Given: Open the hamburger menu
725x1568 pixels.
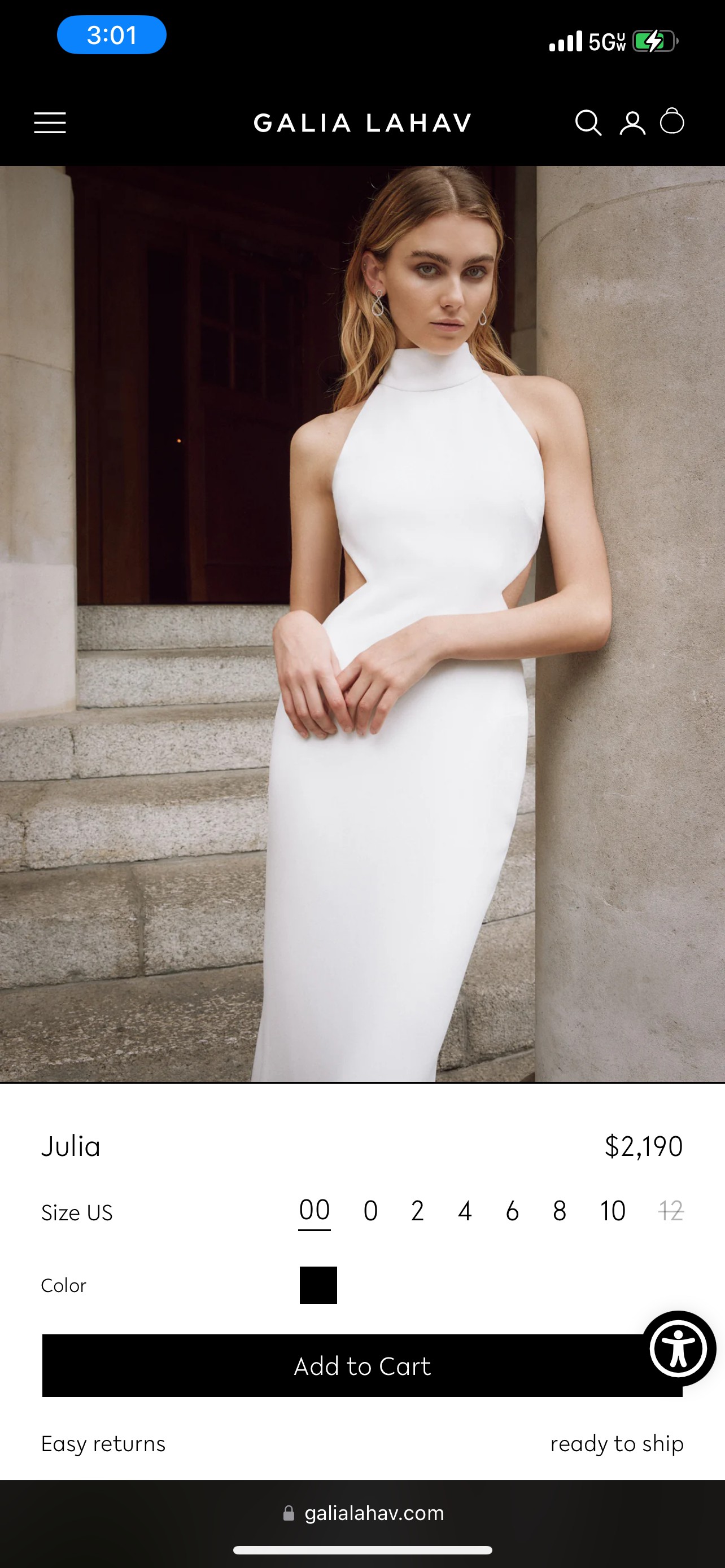Looking at the screenshot, I should [50, 123].
